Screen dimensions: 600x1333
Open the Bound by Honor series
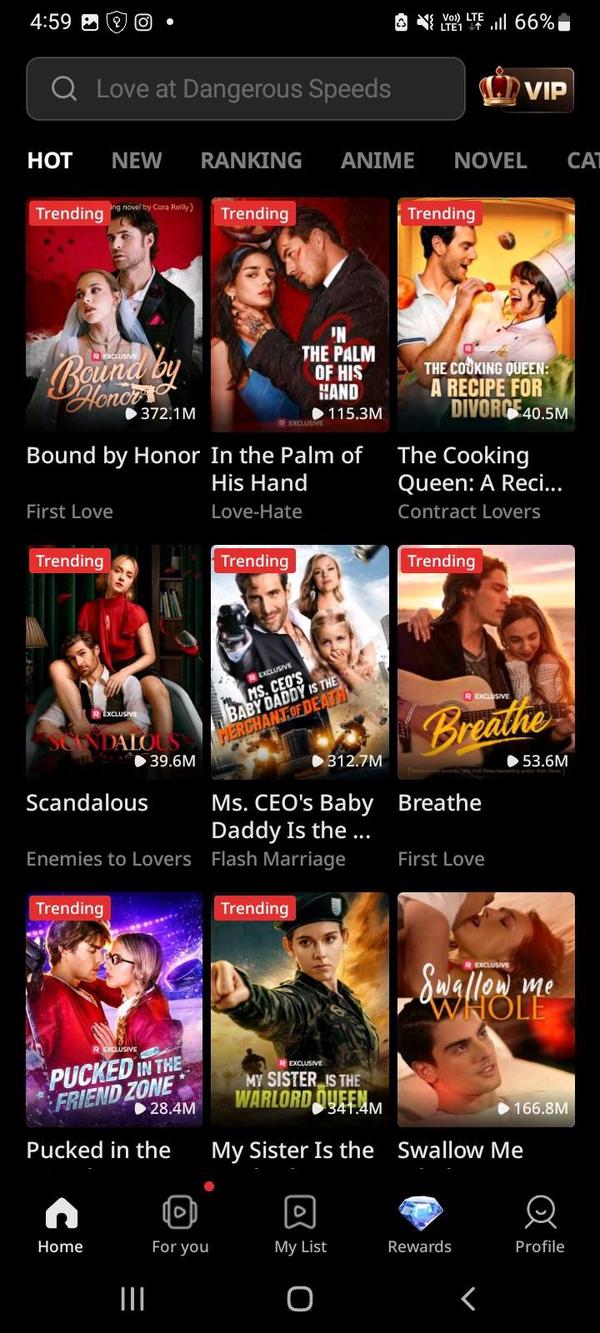[113, 314]
